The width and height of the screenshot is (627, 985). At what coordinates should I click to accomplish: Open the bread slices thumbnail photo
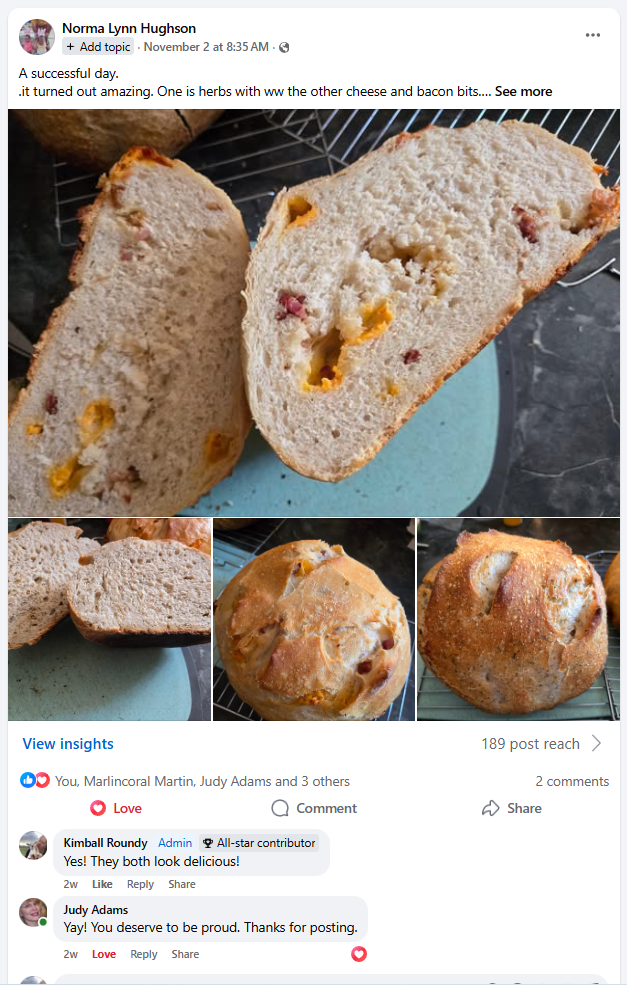point(109,619)
